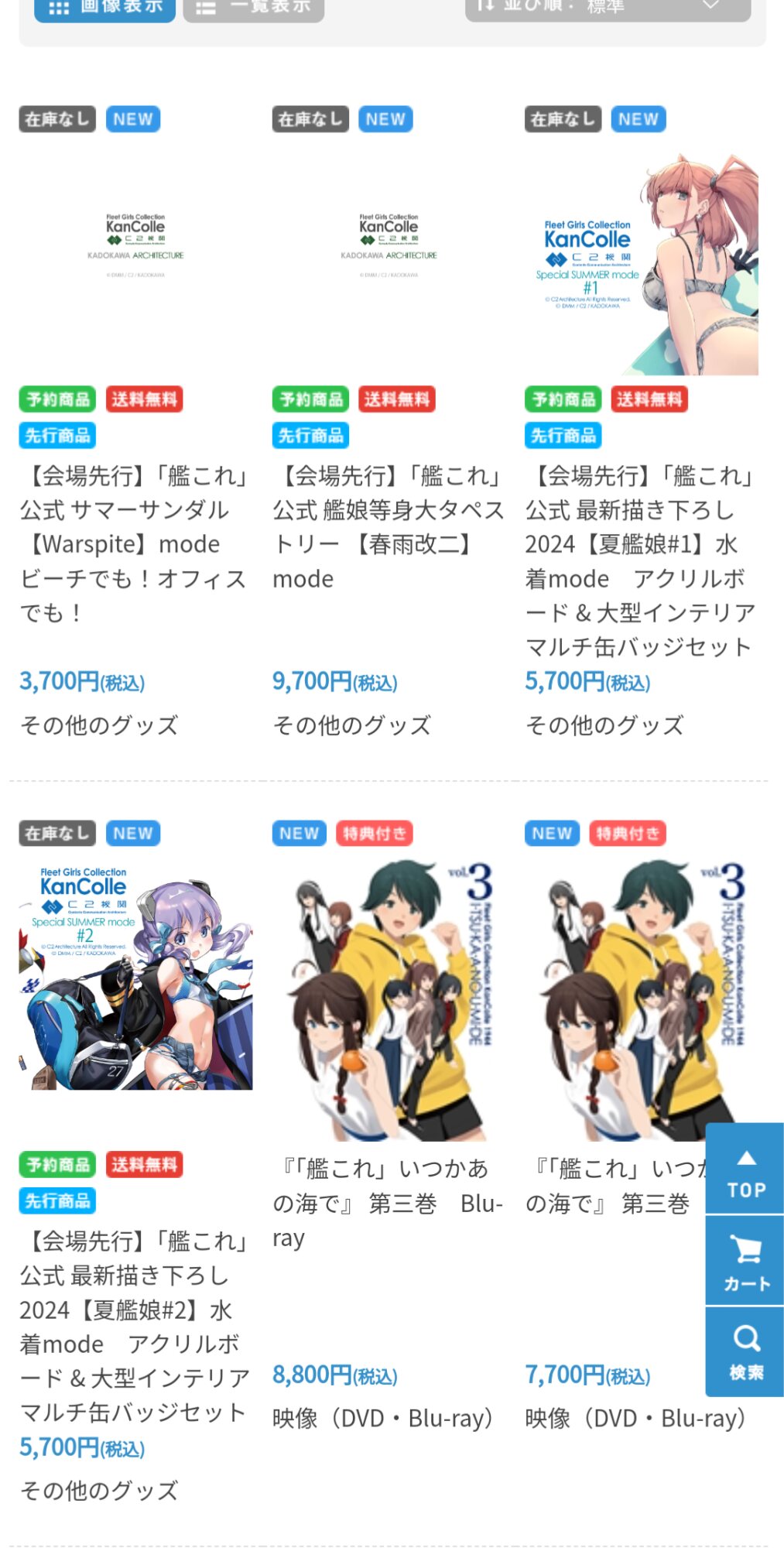Switch to list view (一覧表示)
Viewport: 784px width, 1548px height.
[253, 9]
